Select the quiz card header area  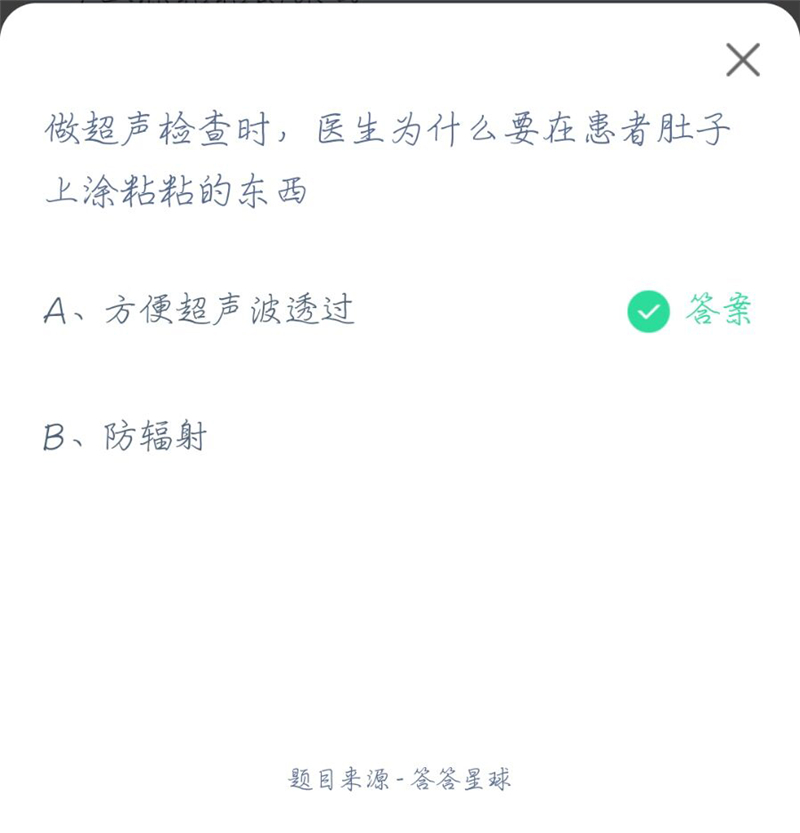coord(400,60)
